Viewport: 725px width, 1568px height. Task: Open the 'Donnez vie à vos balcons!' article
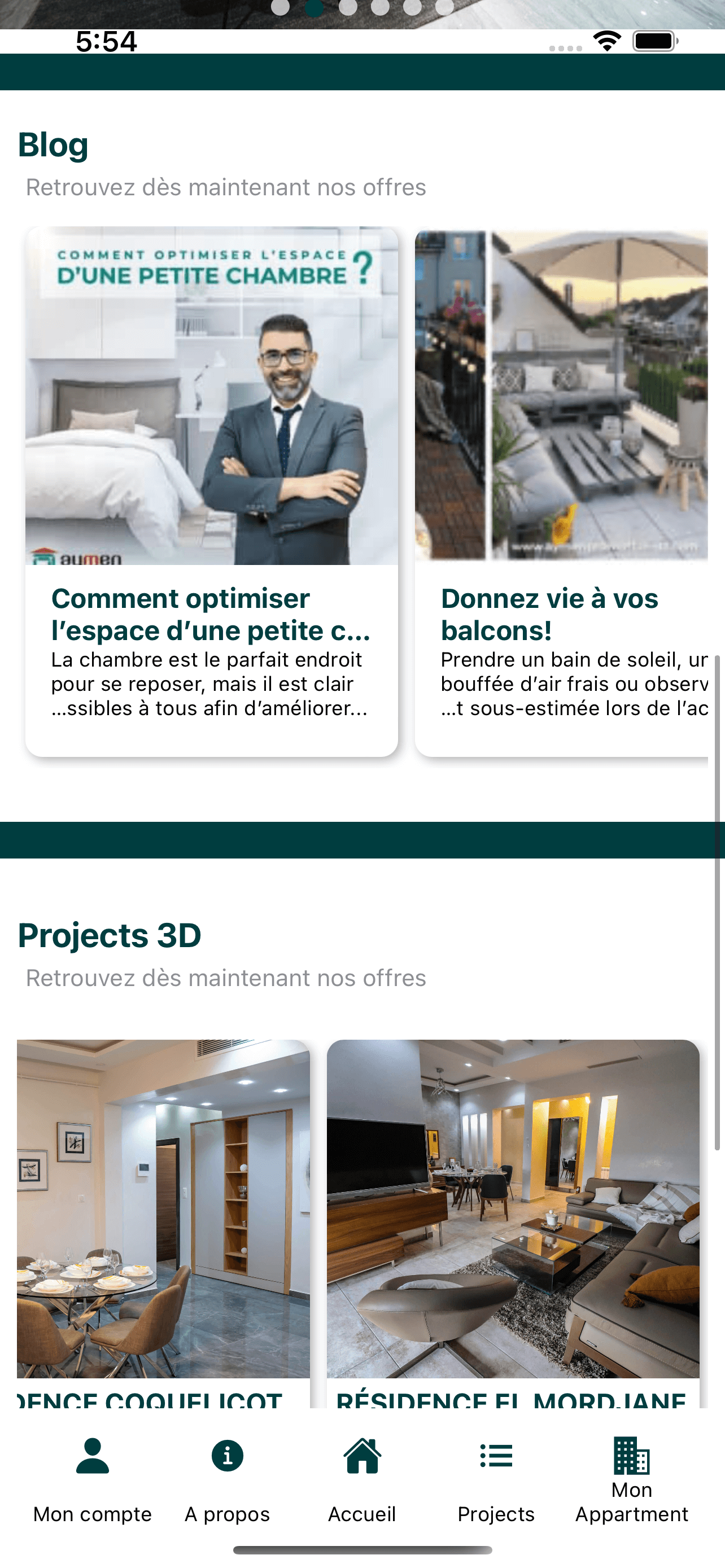tap(561, 490)
